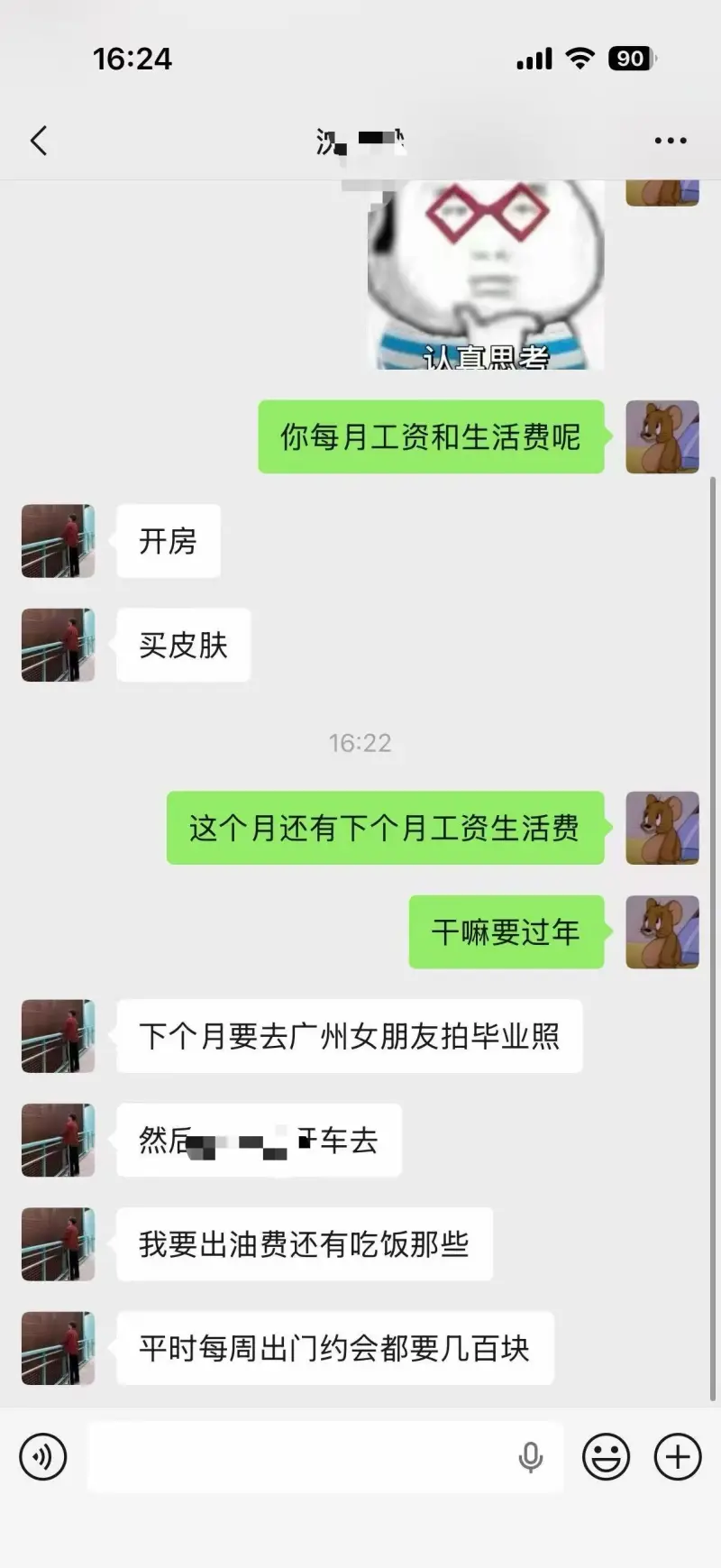Switch to voice message input

point(43,1456)
